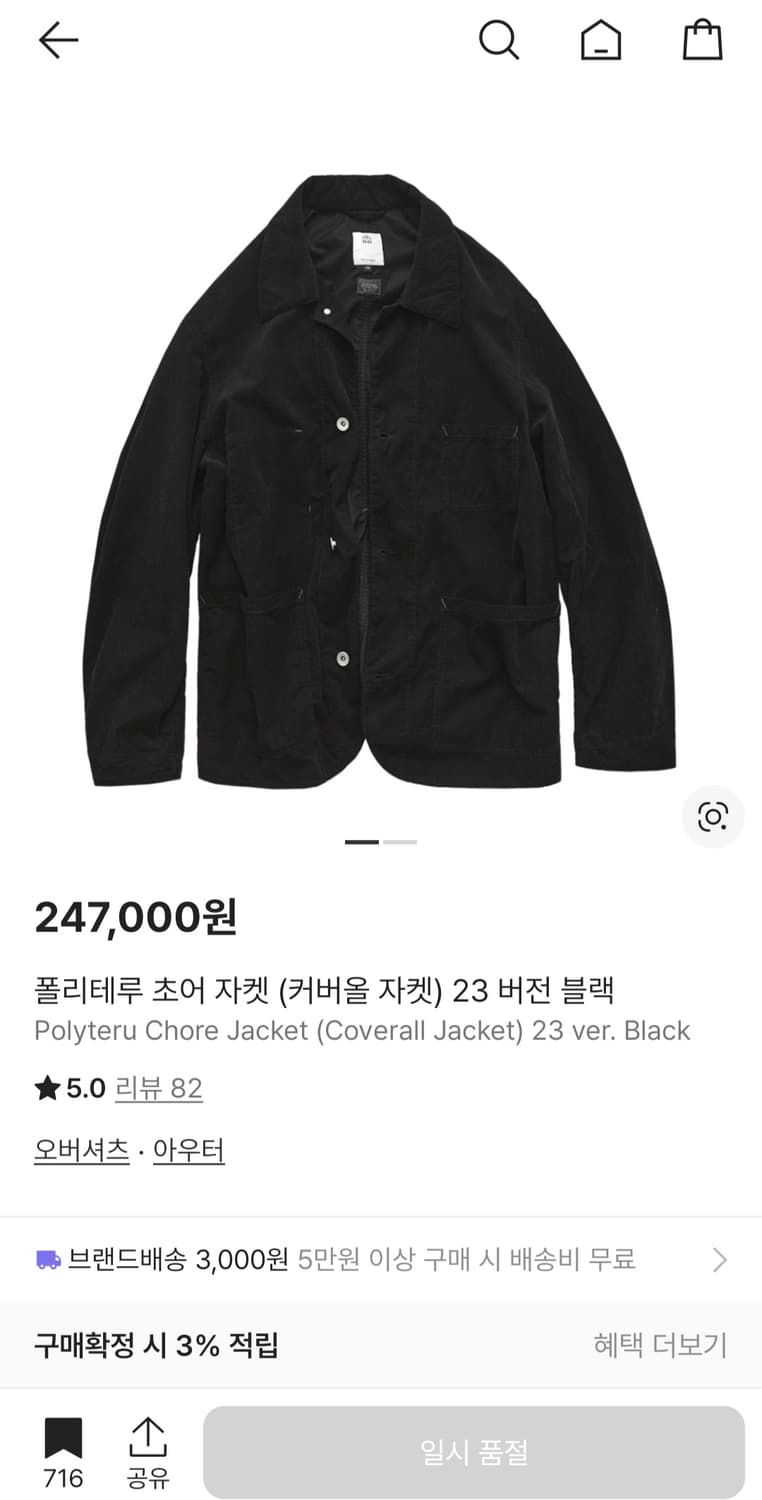This screenshot has height=1500, width=762.
Task: Go to home via the house icon
Action: click(x=601, y=40)
